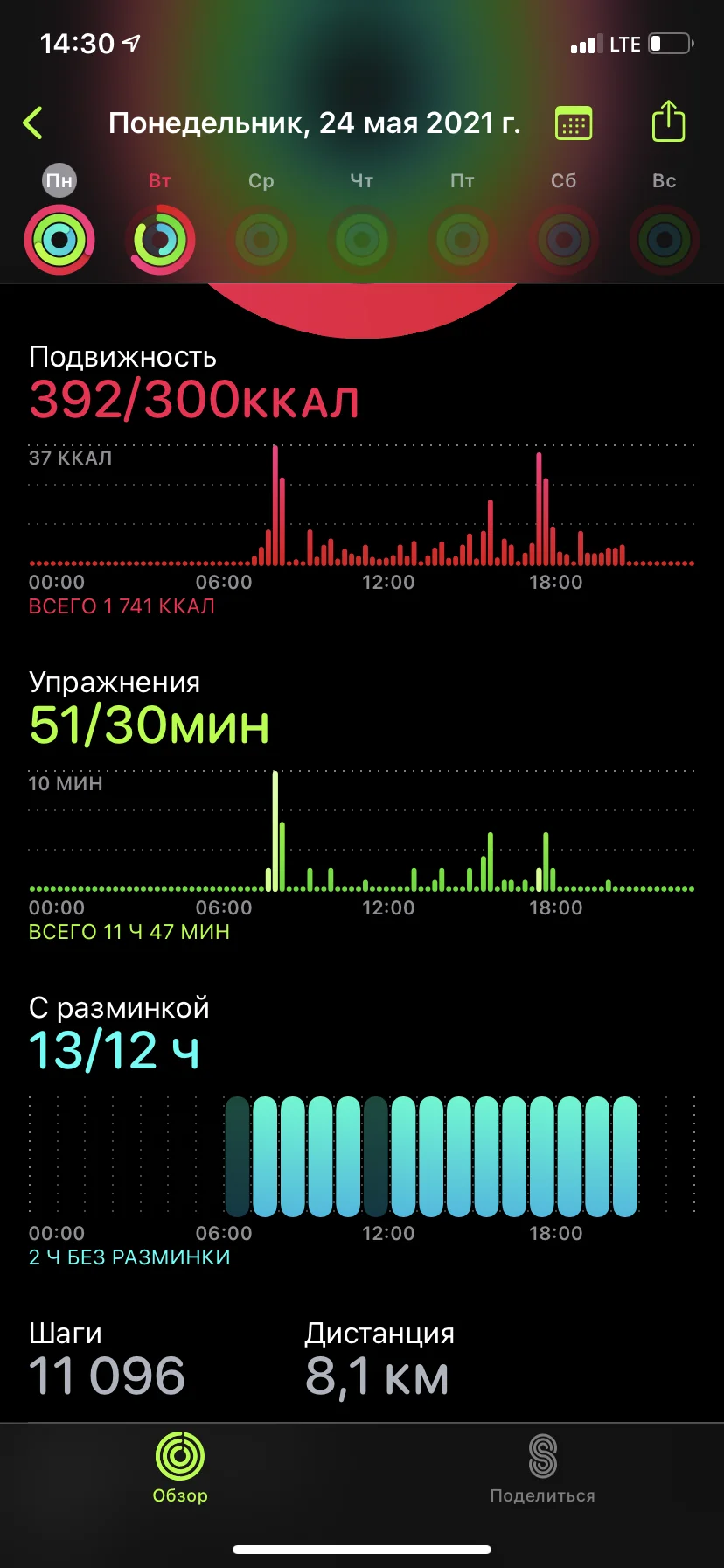Open the calendar view
The image size is (724, 1568).
[x=574, y=123]
